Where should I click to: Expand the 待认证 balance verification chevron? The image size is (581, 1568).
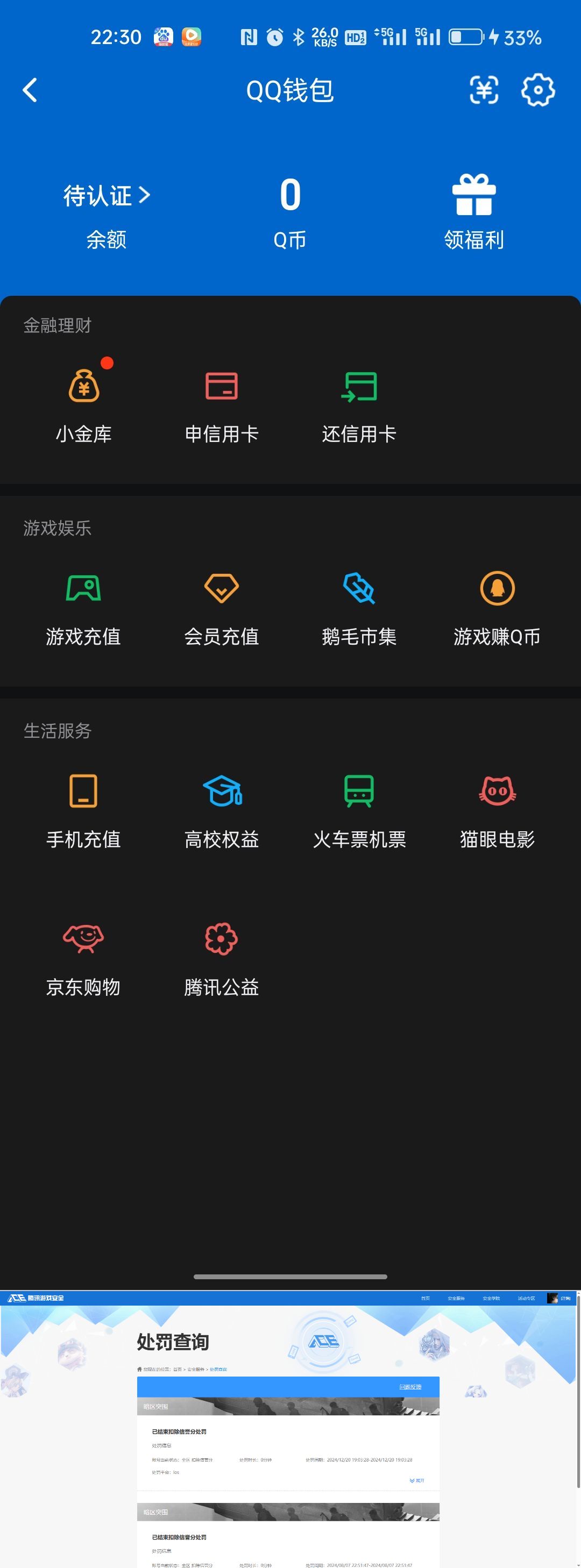point(144,194)
